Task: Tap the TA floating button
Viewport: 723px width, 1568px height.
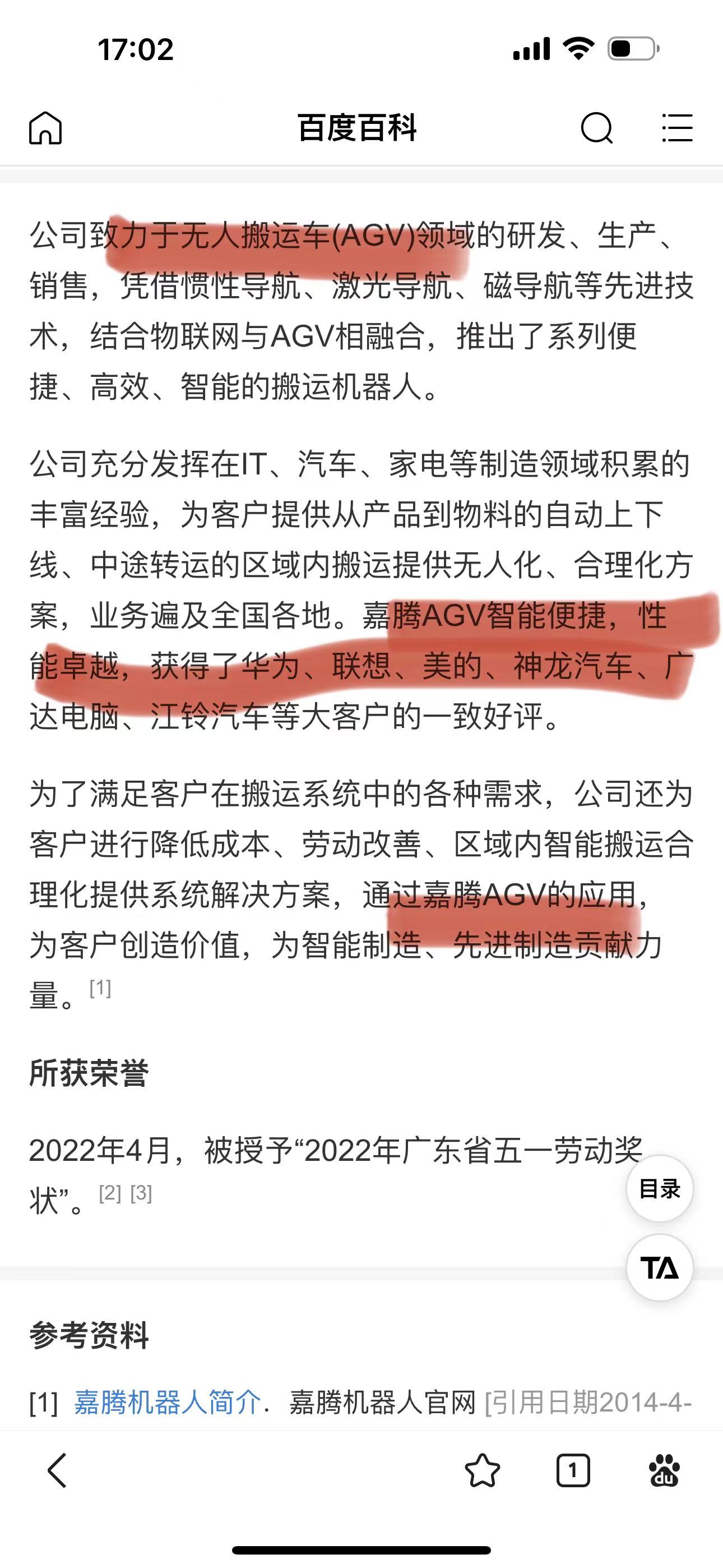Action: 660,1268
